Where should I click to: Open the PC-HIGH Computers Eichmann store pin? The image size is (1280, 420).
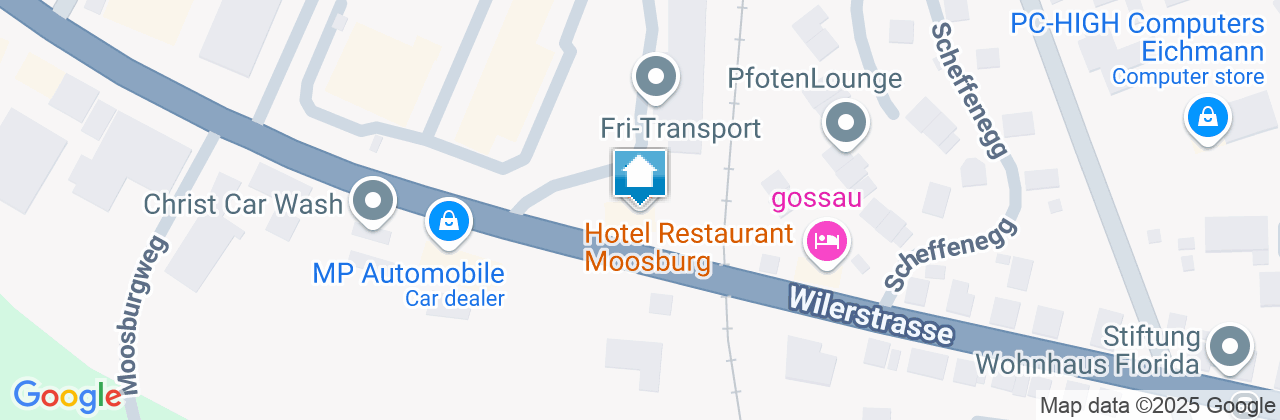tap(1208, 117)
